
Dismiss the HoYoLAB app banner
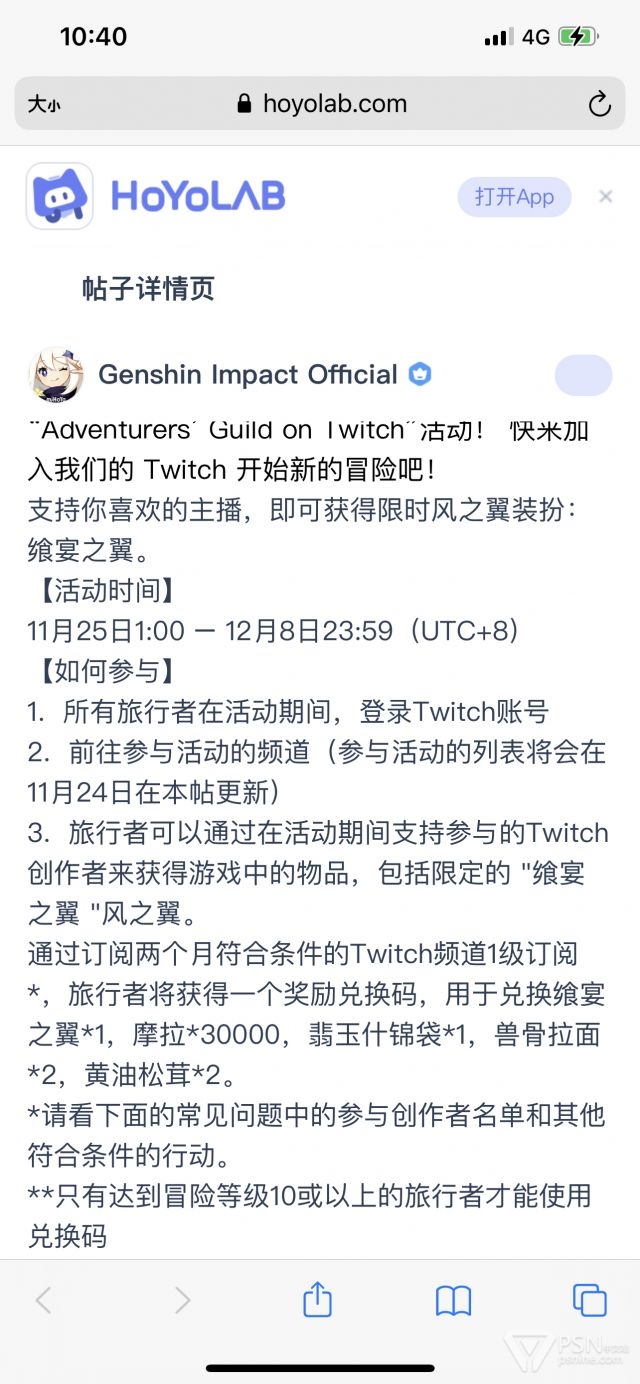[x=606, y=197]
